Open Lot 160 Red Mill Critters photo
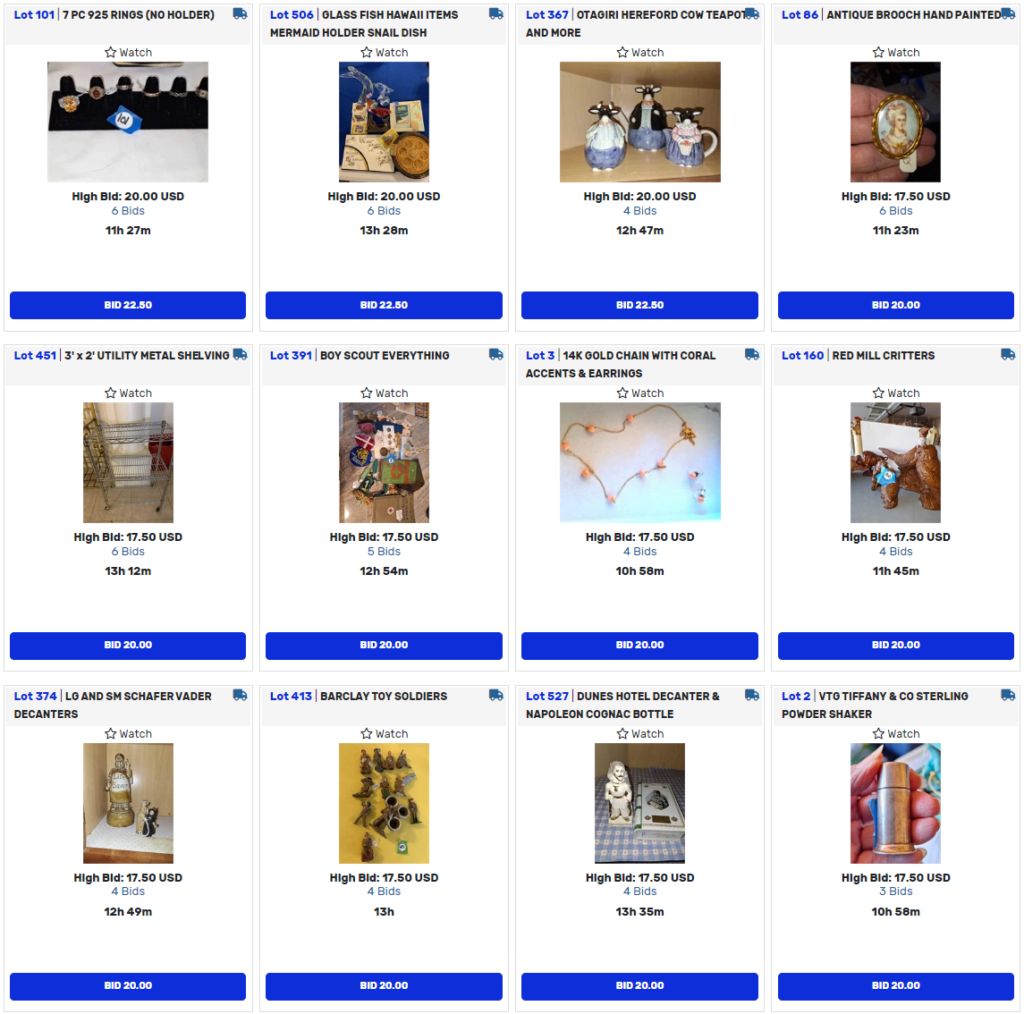 click(x=895, y=462)
